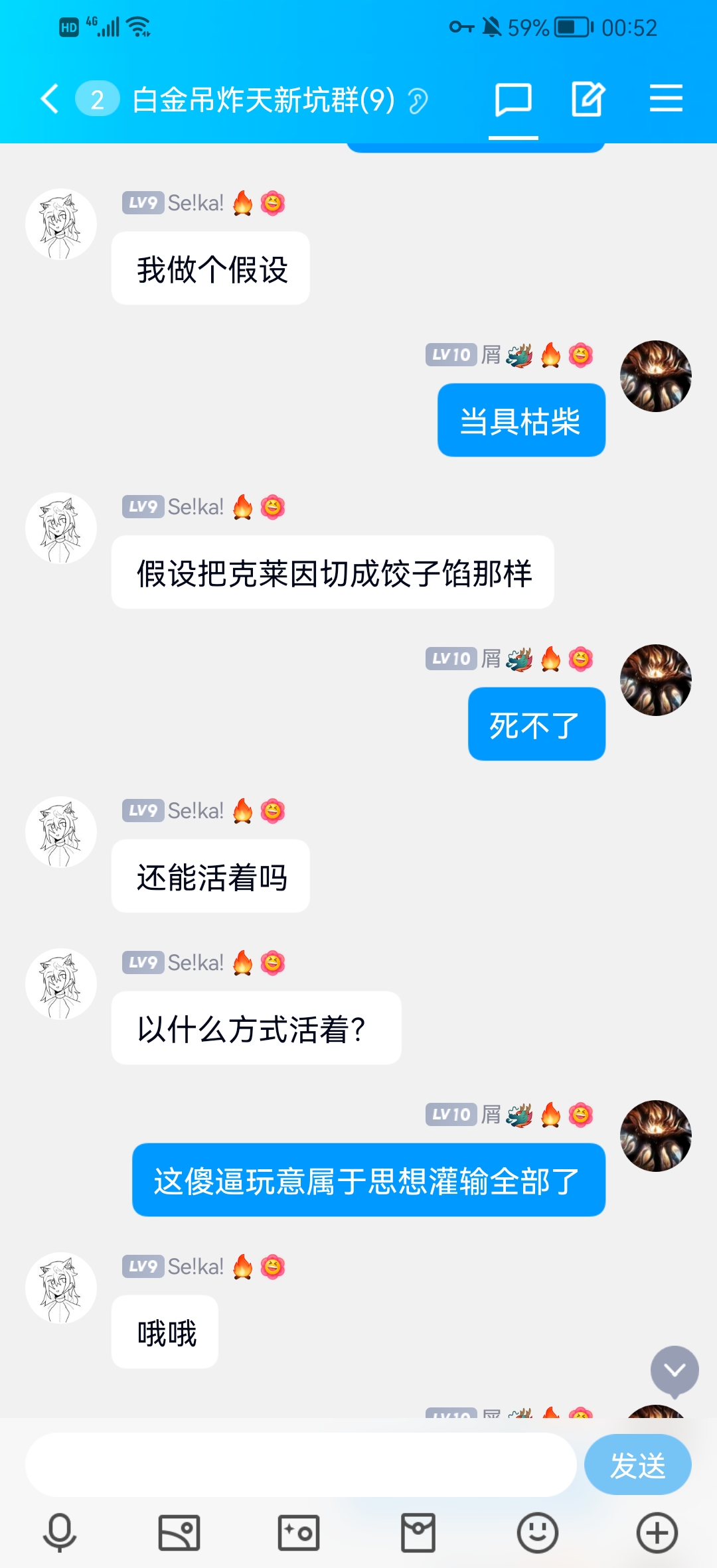Open own avatar beside 当具枯柴 message

(x=655, y=376)
